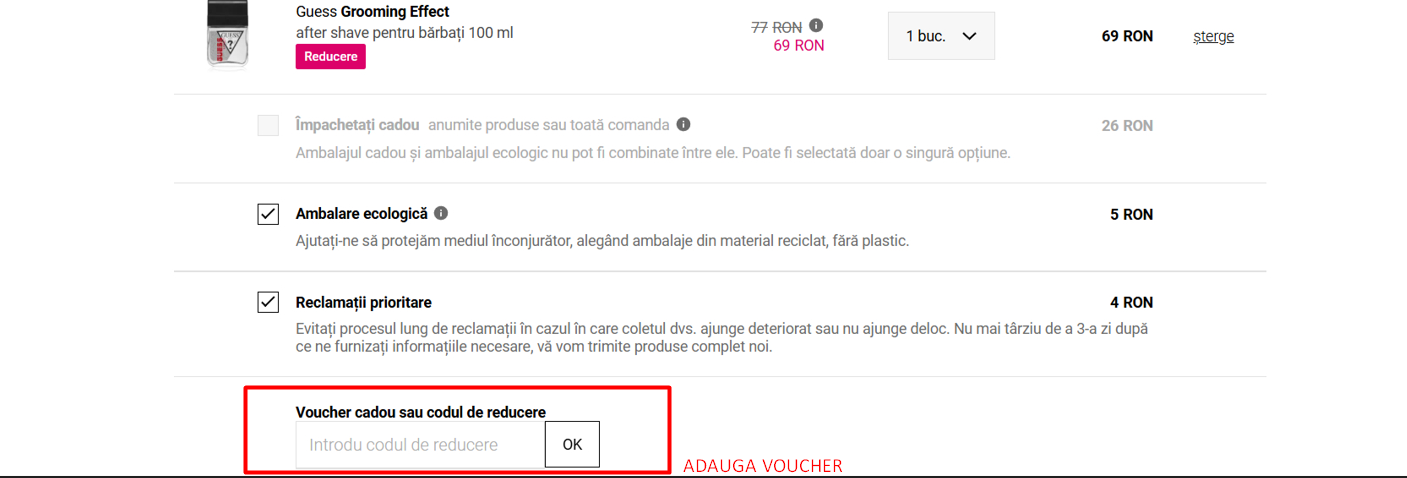Expand the 1 buc. quantity dropdown

coord(941,36)
